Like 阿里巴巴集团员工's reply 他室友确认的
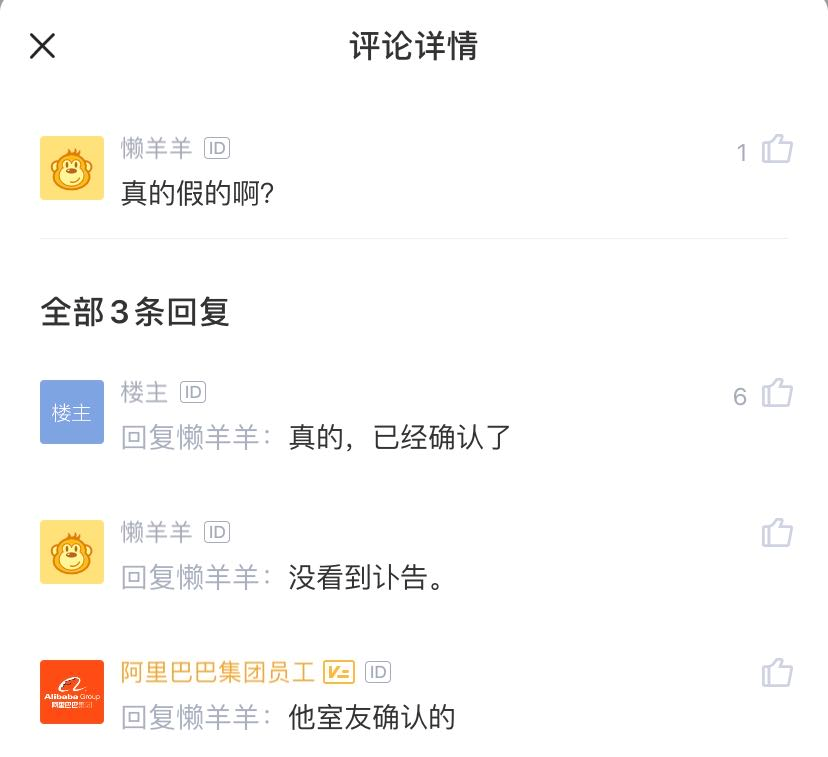Image resolution: width=828 pixels, height=757 pixels. pyautogui.click(x=777, y=673)
